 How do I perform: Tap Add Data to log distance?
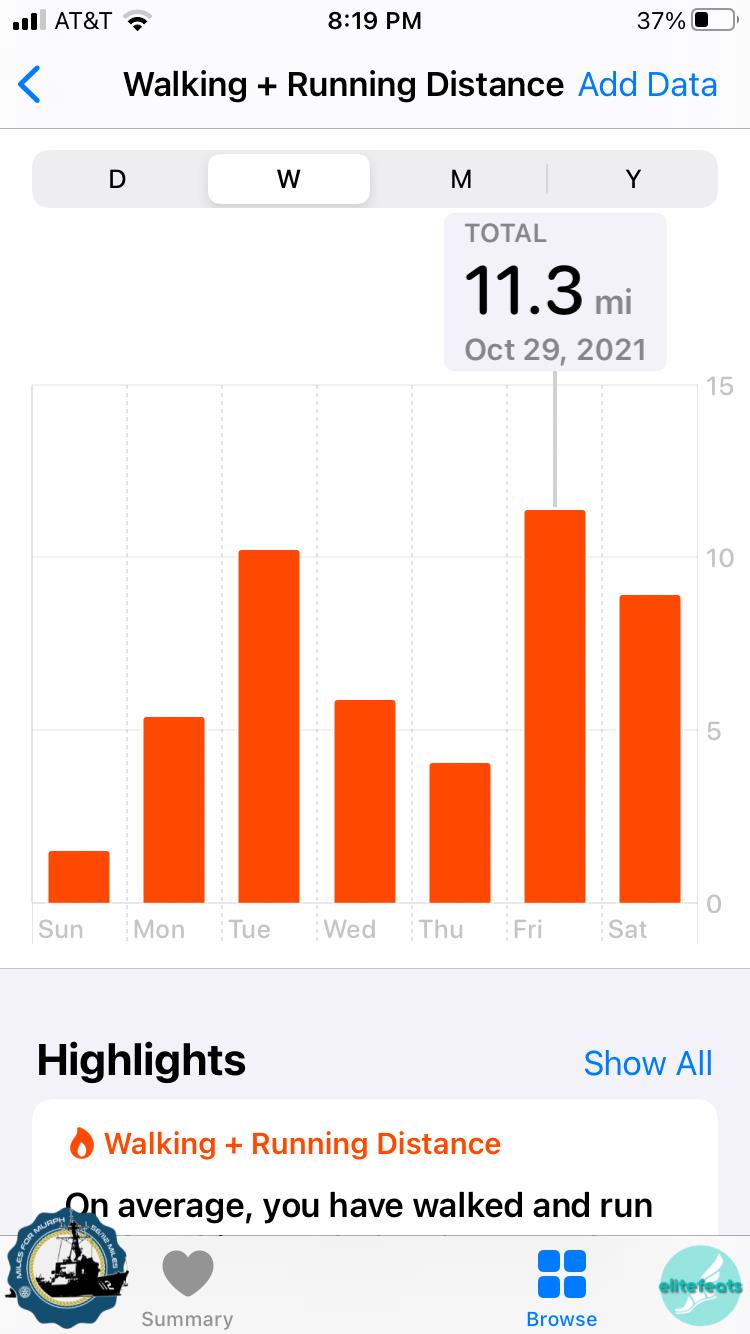[647, 85]
